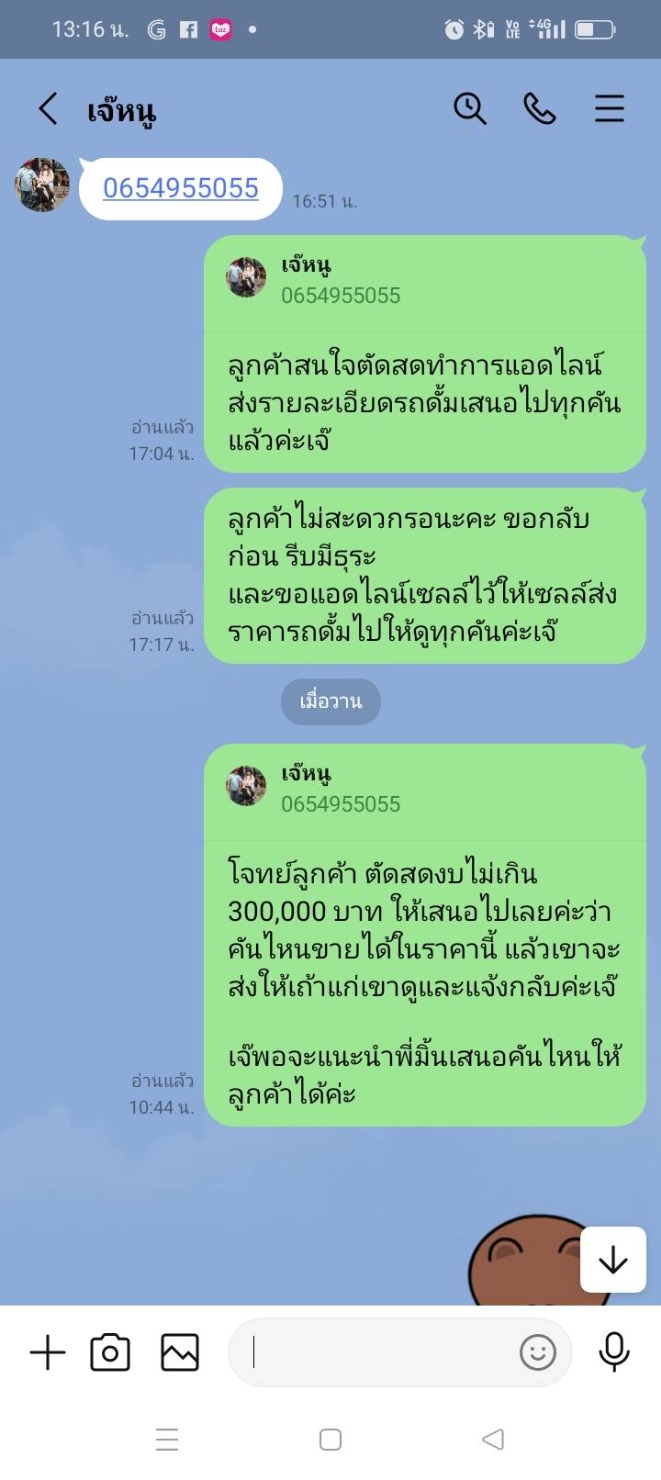Open the photo gallery picker
This screenshot has height=1480, width=661.
pyautogui.click(x=180, y=1353)
